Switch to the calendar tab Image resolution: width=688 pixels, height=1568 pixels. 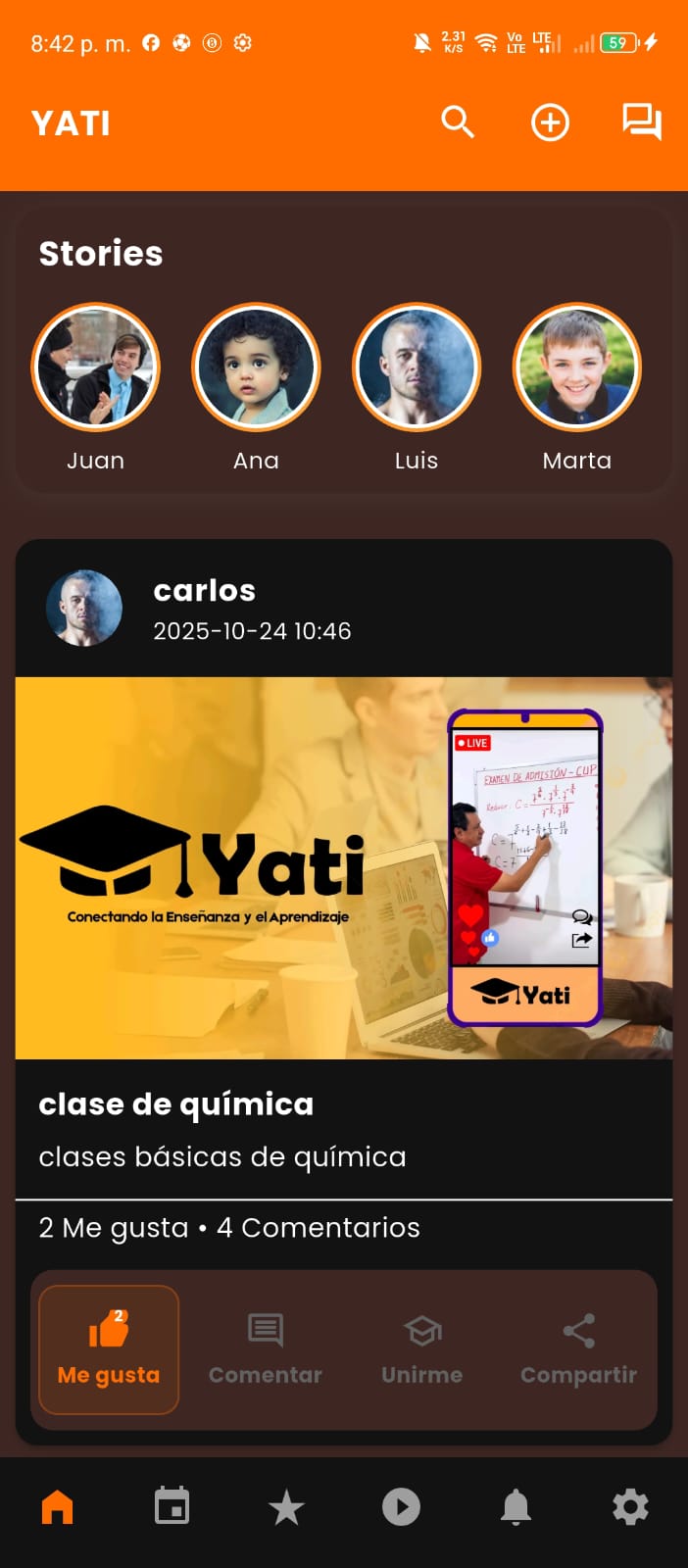coord(172,1506)
